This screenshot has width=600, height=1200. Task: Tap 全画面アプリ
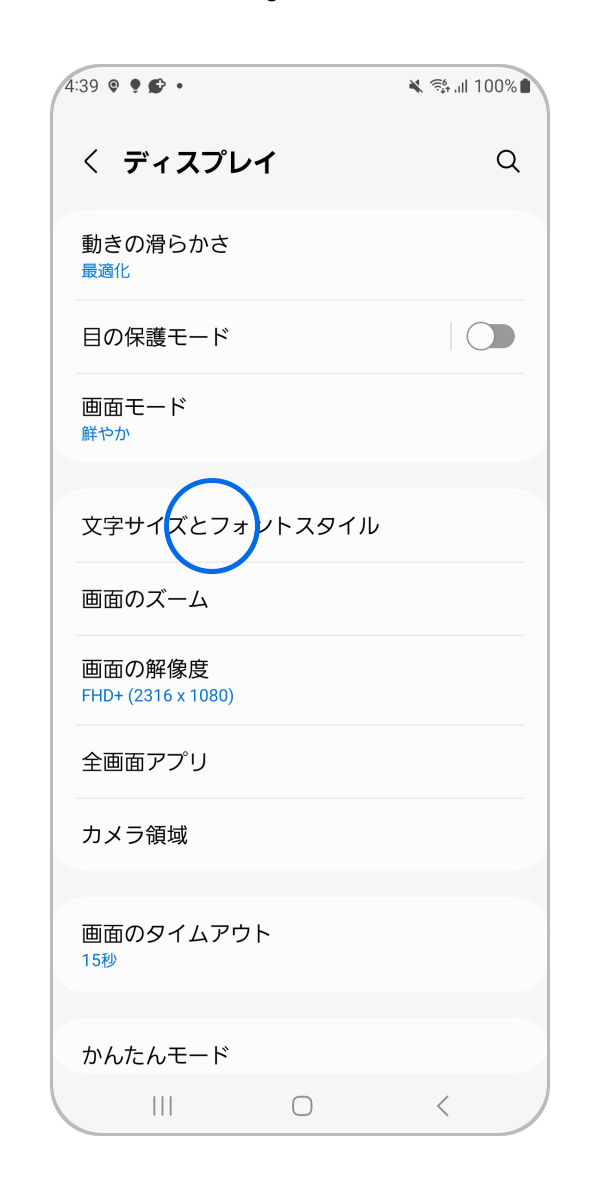click(300, 762)
